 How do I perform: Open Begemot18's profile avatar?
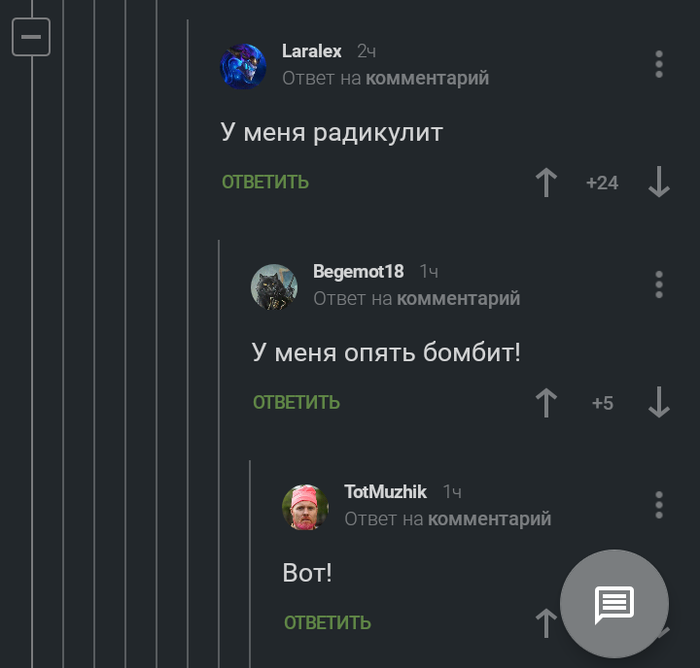click(x=274, y=287)
